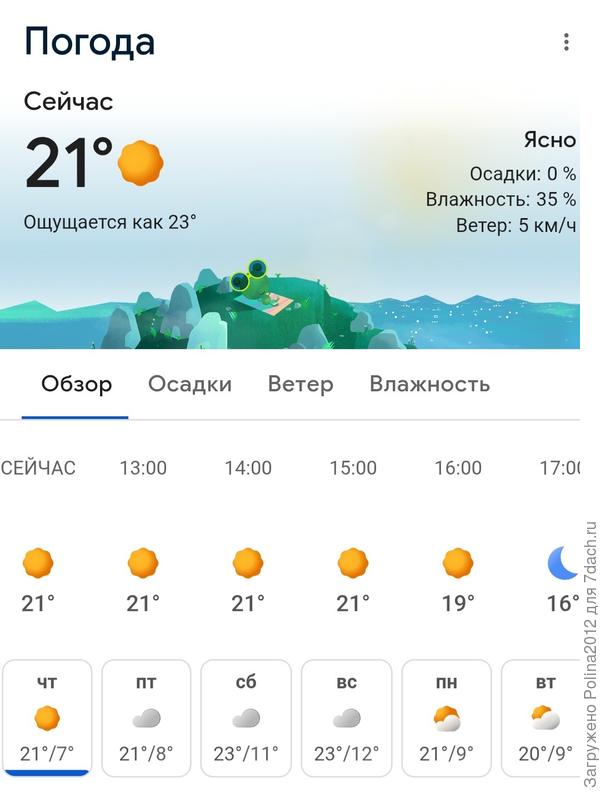
Task: Switch to the Ветер tab
Action: point(301,384)
